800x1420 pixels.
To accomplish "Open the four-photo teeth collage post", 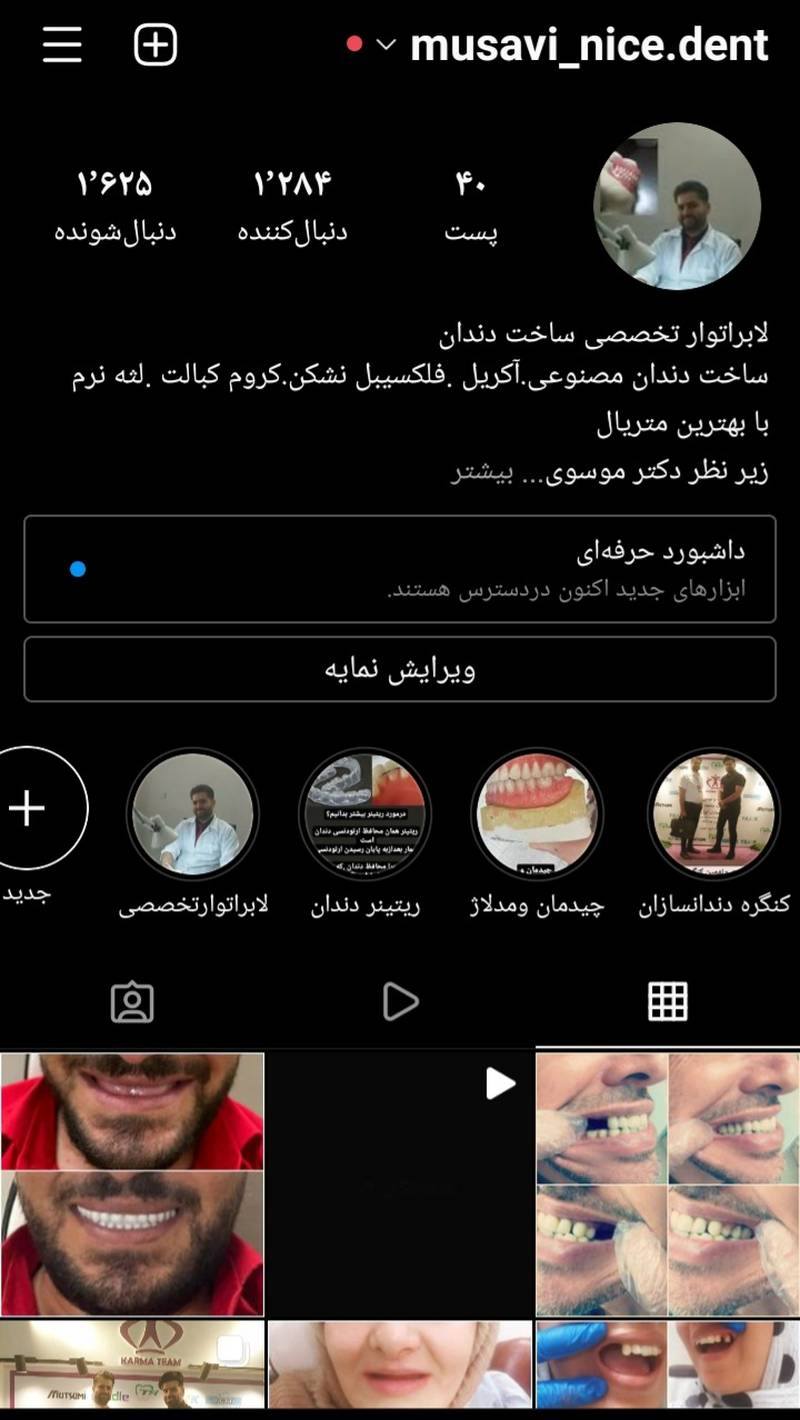I will (668, 1183).
